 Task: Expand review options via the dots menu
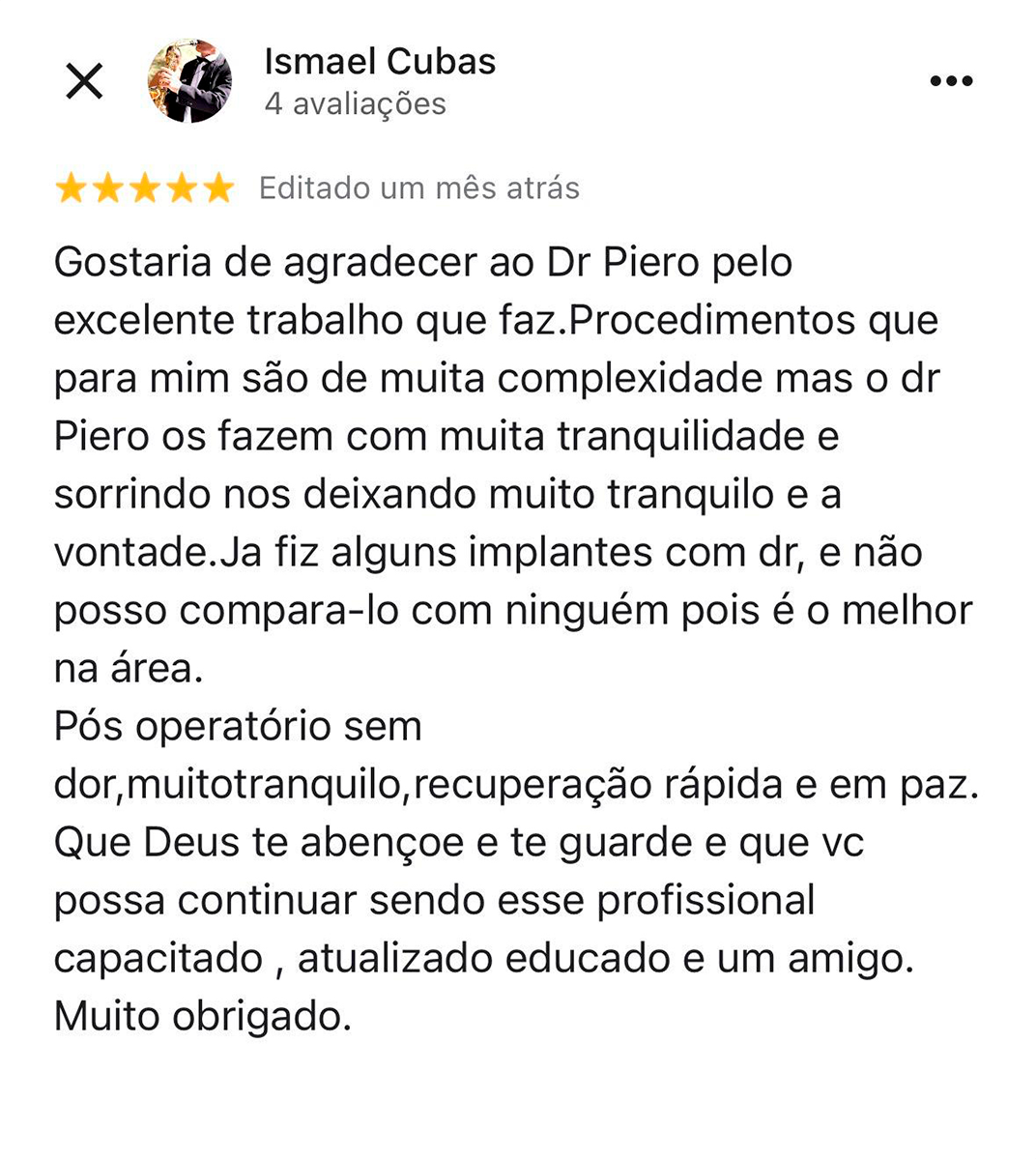tap(951, 79)
